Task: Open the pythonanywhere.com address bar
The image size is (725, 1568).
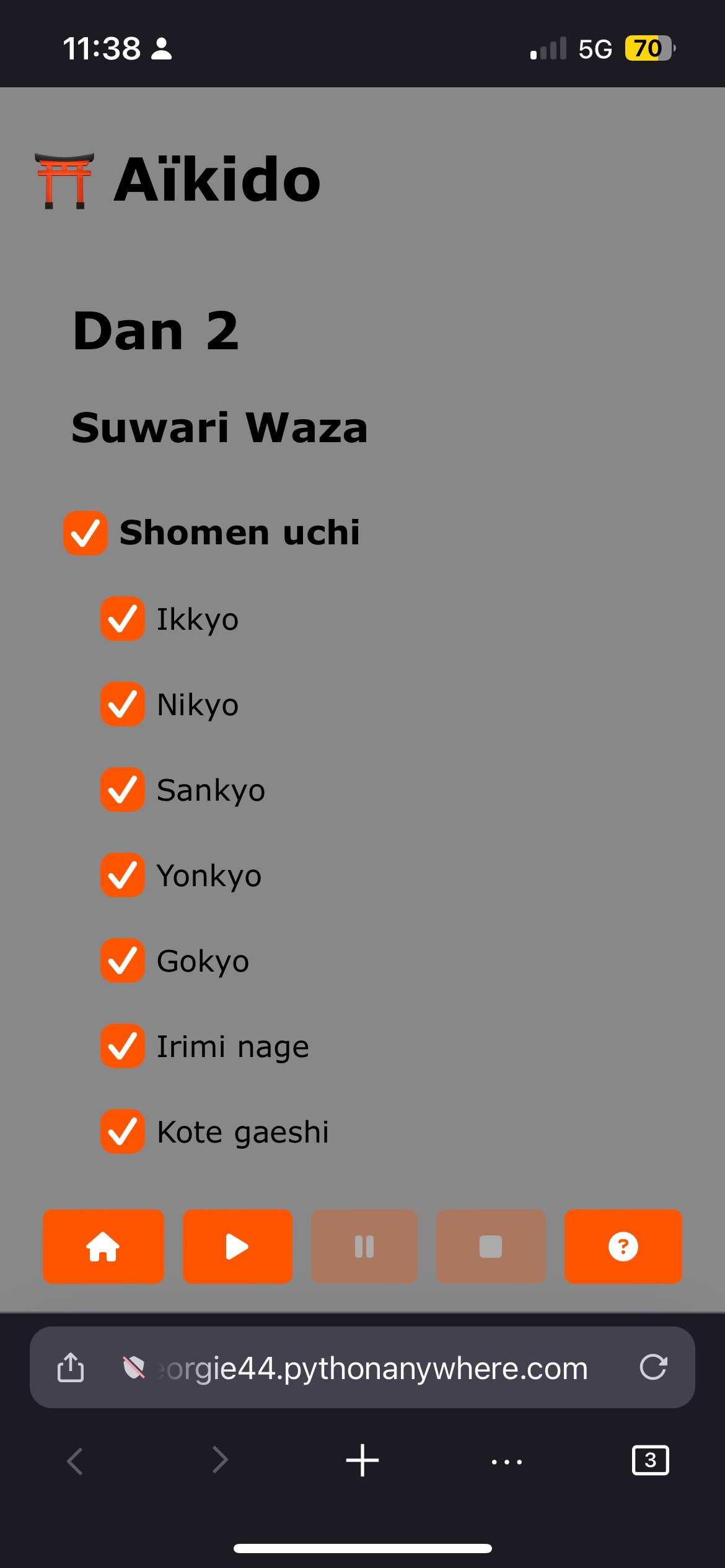Action: 372,1368
